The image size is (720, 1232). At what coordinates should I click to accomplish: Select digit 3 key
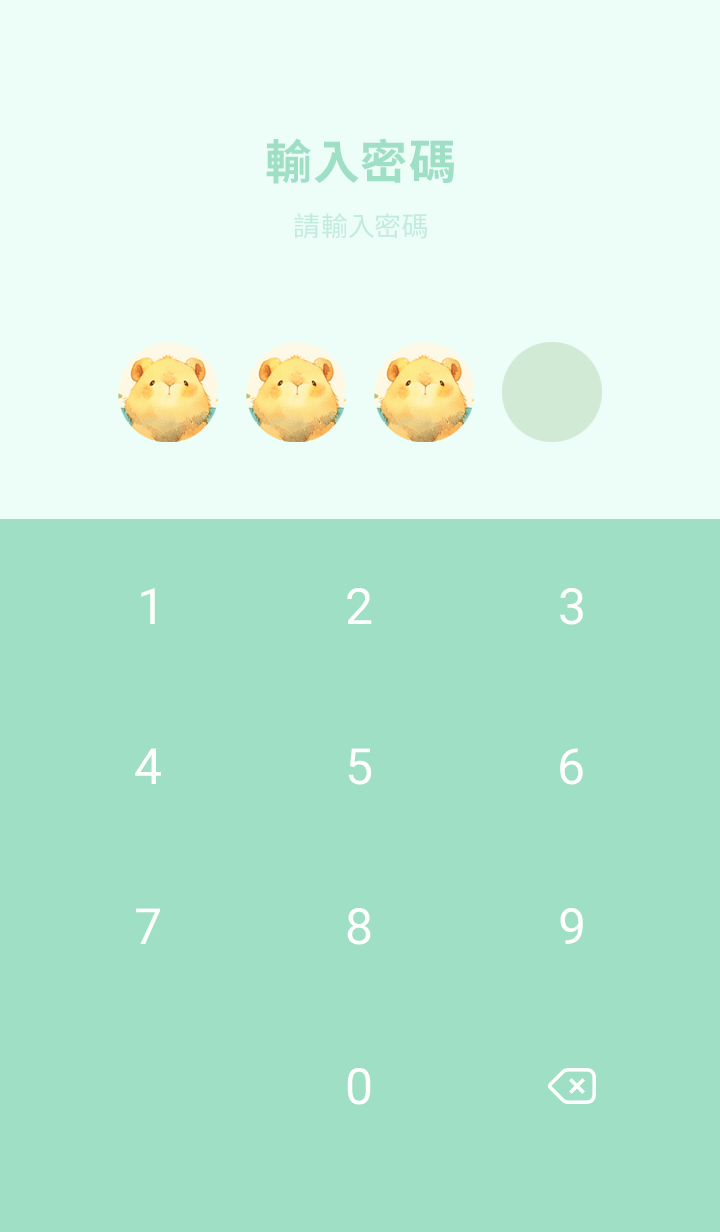tap(571, 607)
